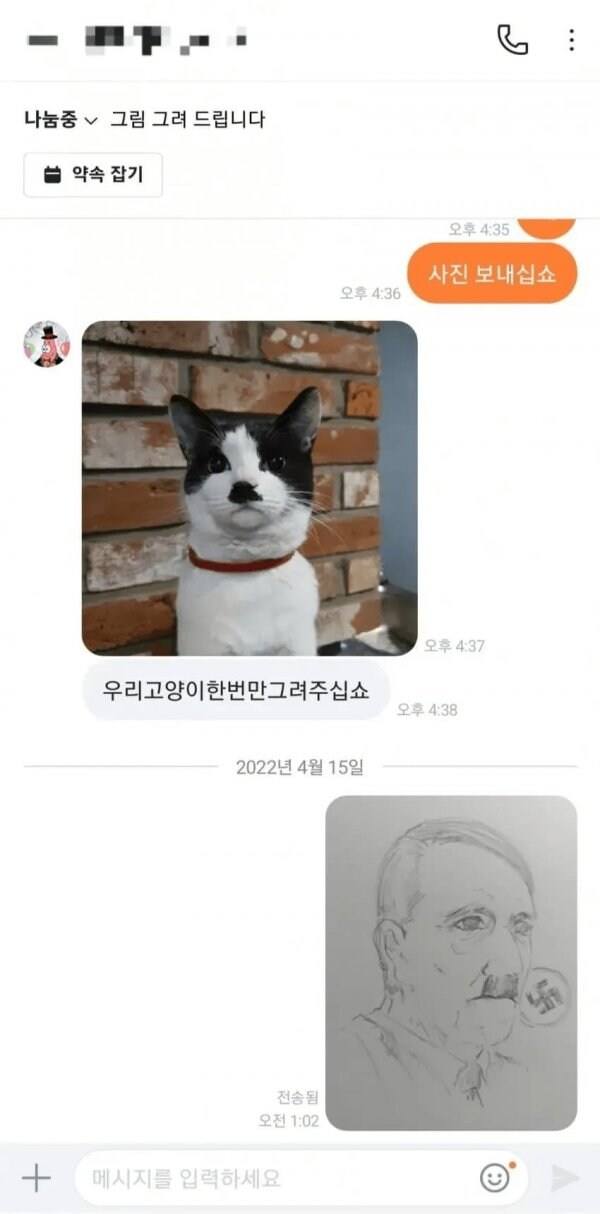Open the received cat photo

point(249,488)
